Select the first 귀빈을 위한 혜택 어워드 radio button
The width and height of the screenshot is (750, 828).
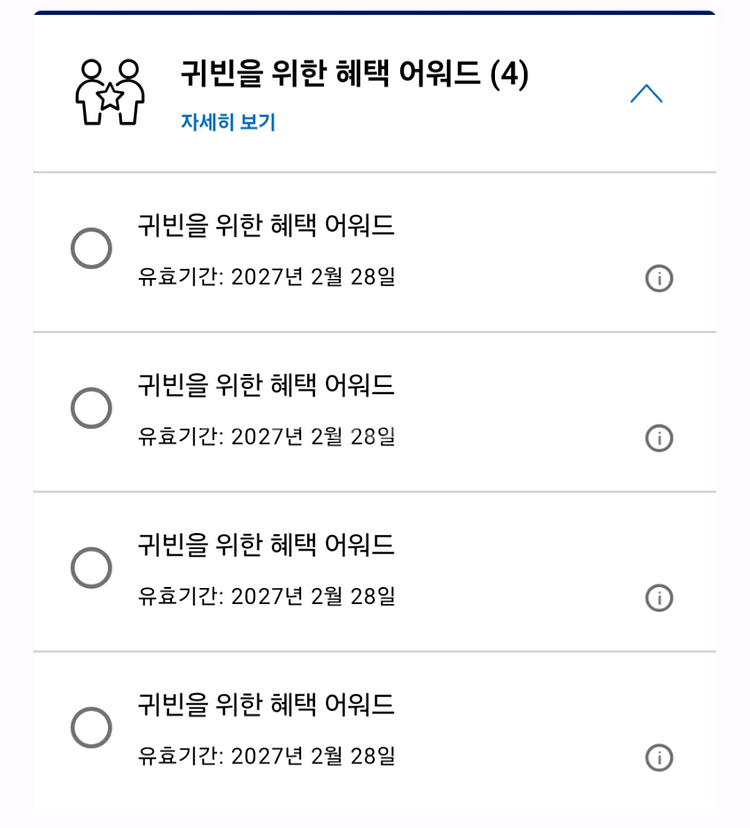[91, 248]
